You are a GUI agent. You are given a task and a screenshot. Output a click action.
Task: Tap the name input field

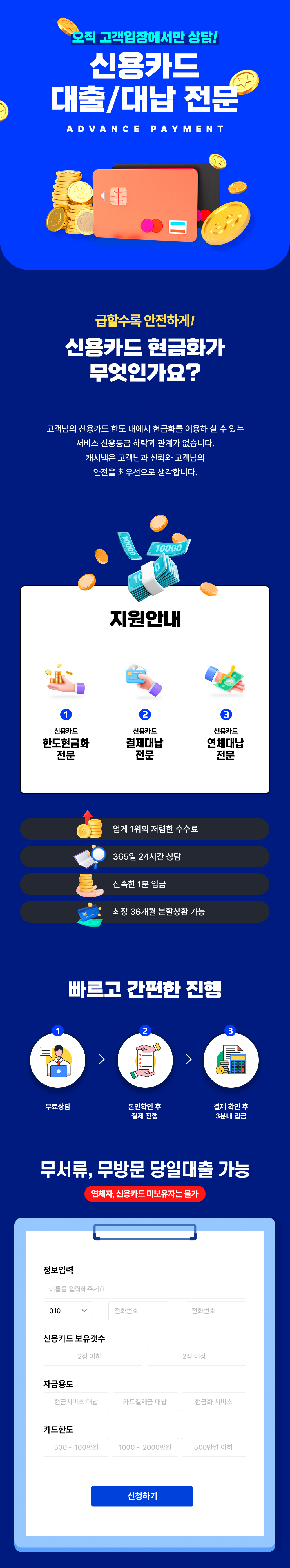point(144,1289)
